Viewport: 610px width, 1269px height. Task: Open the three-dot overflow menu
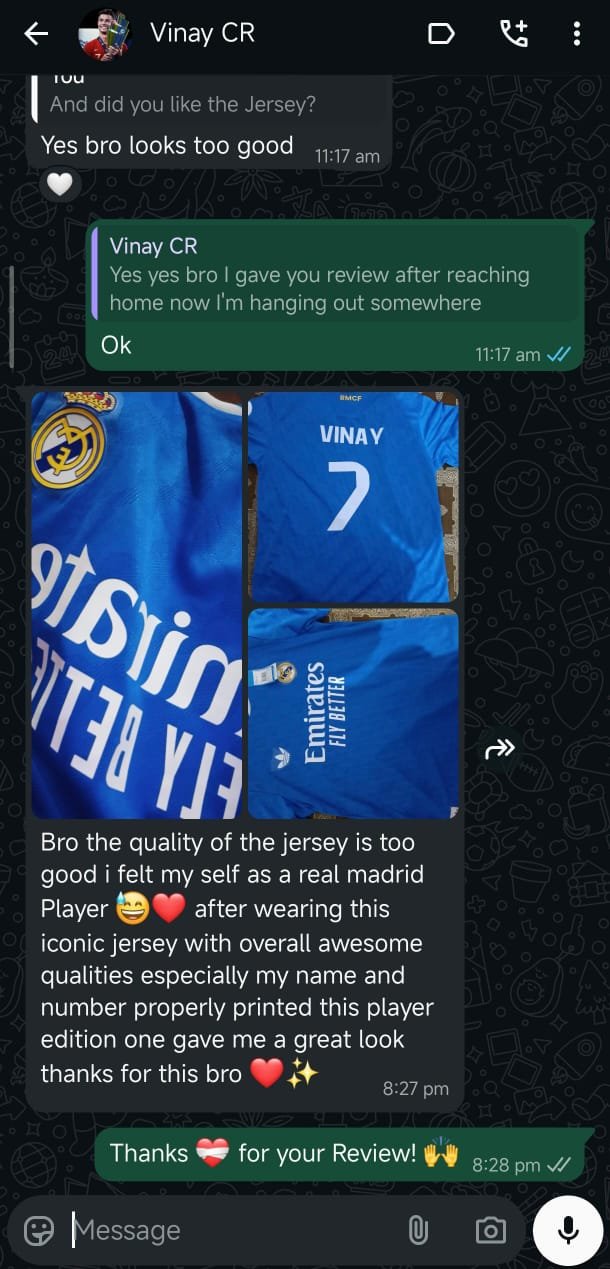click(x=577, y=34)
